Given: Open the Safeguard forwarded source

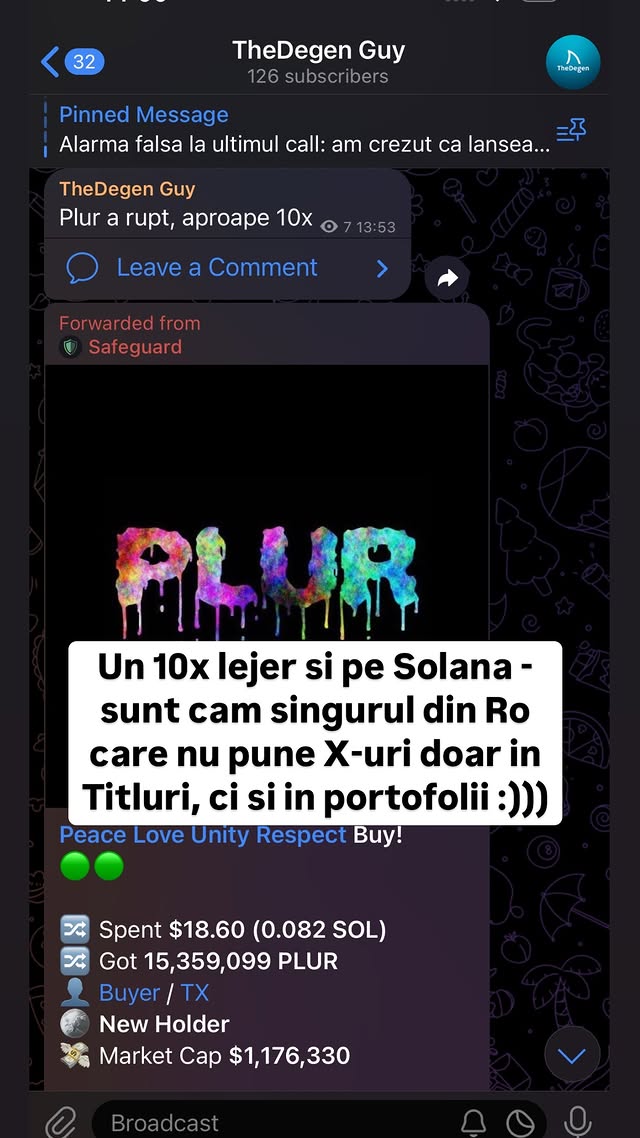Looking at the screenshot, I should point(134,347).
